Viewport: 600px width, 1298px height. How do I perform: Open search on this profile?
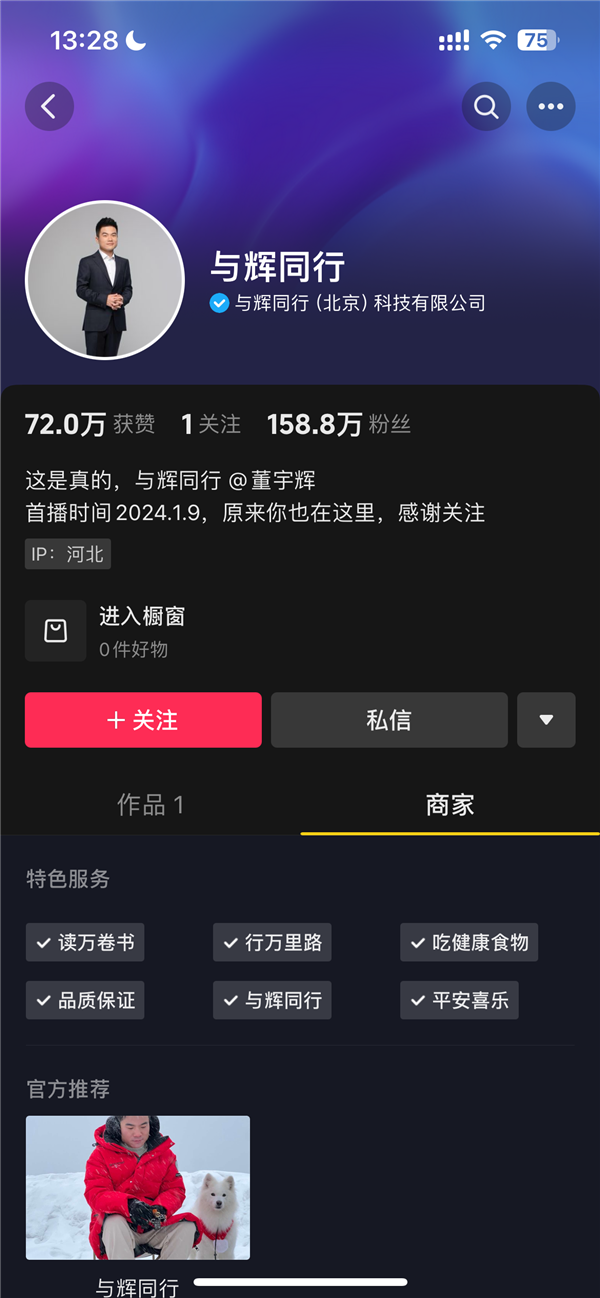(486, 106)
